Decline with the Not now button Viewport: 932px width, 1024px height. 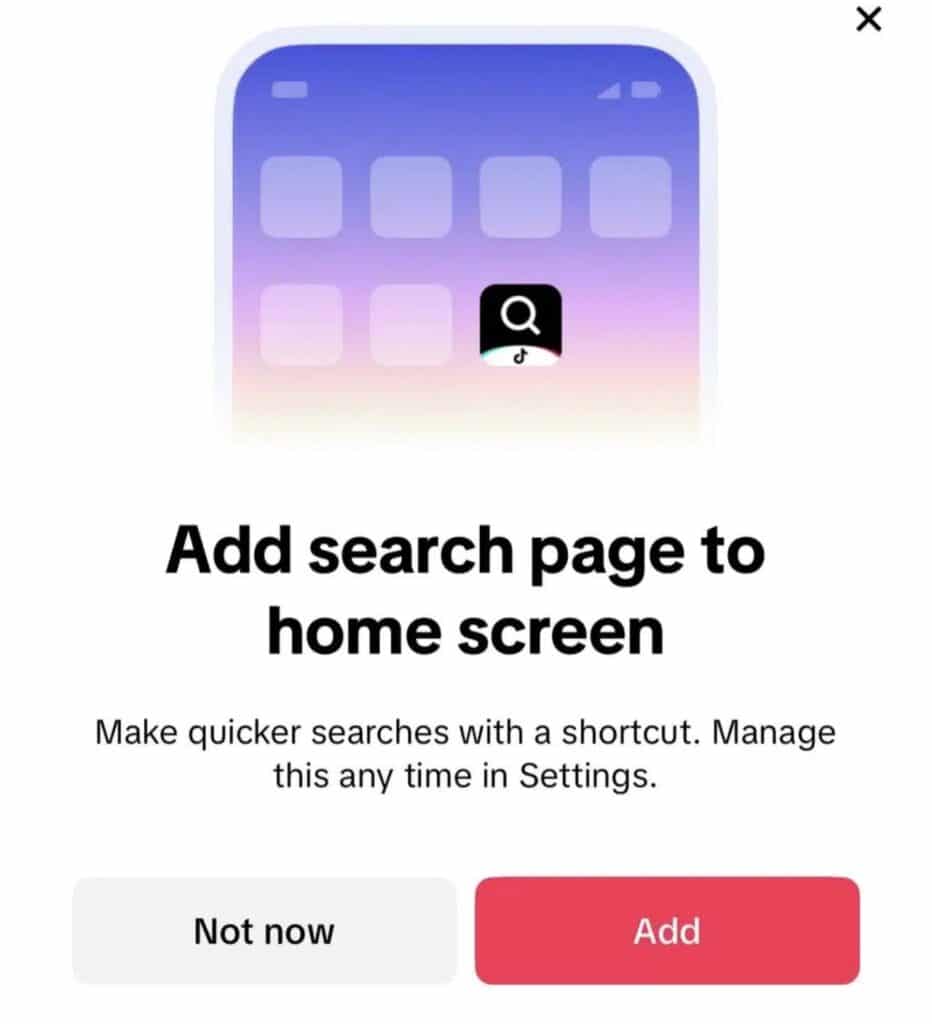(264, 931)
